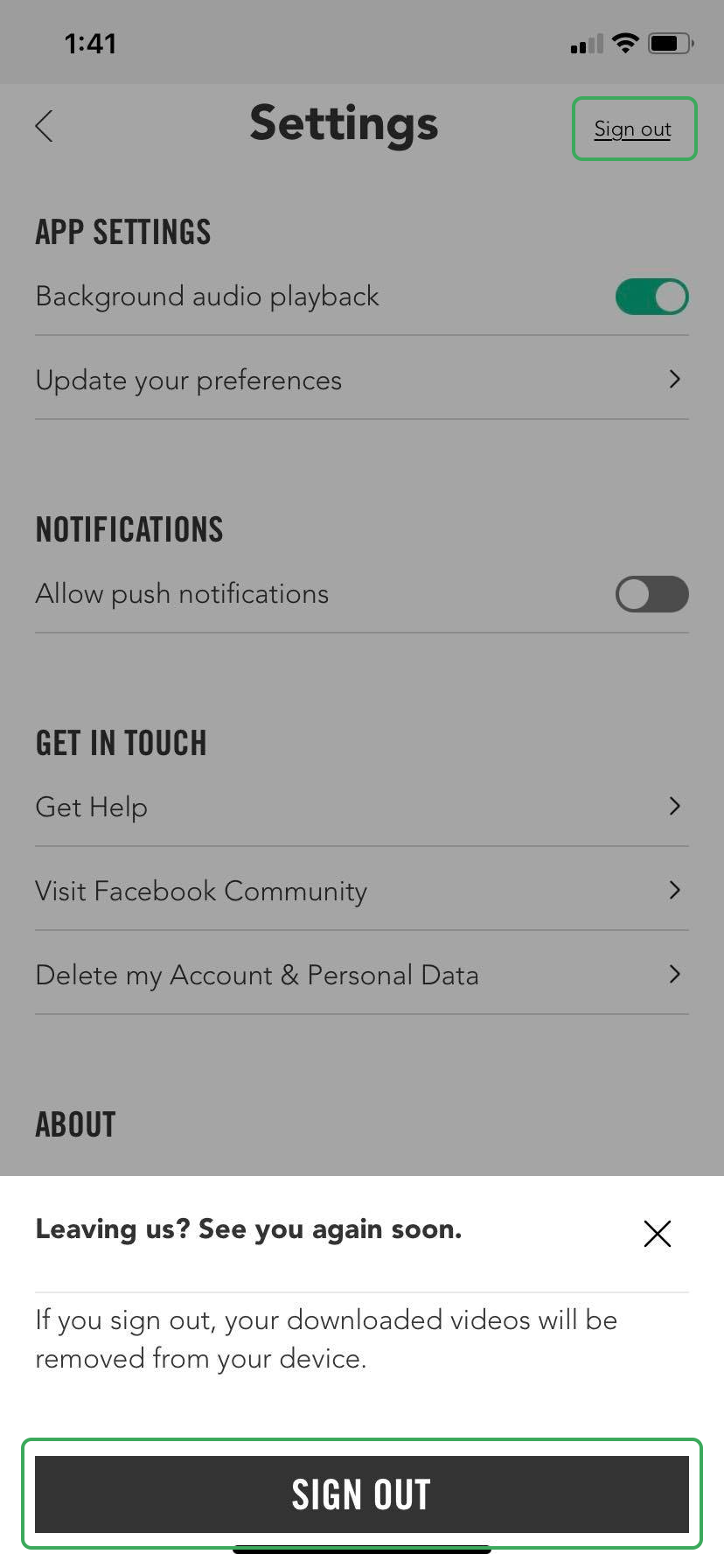
Task: Tap the Sign out link at top right
Action: [x=632, y=129]
